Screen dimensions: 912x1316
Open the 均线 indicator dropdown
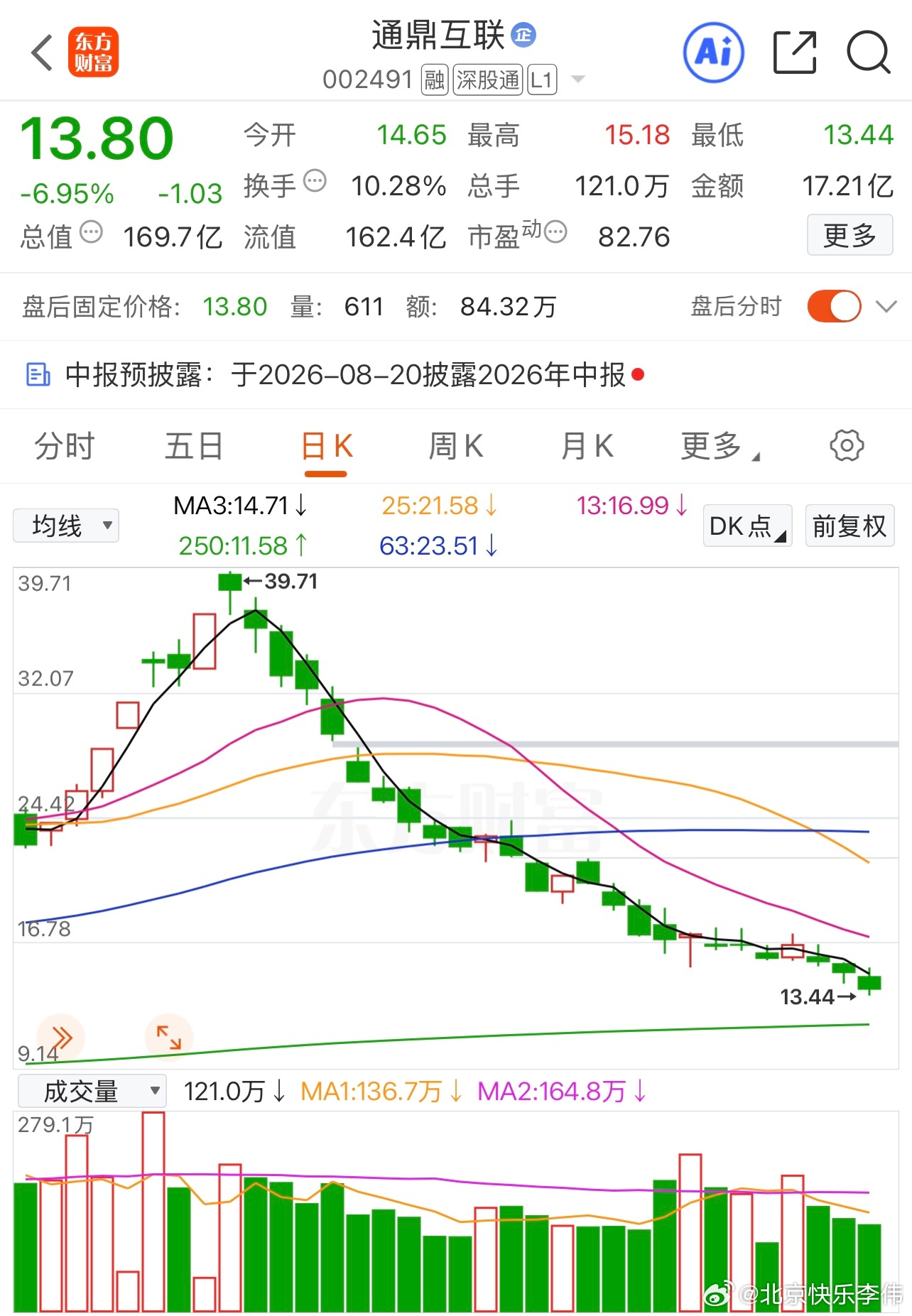[x=66, y=526]
